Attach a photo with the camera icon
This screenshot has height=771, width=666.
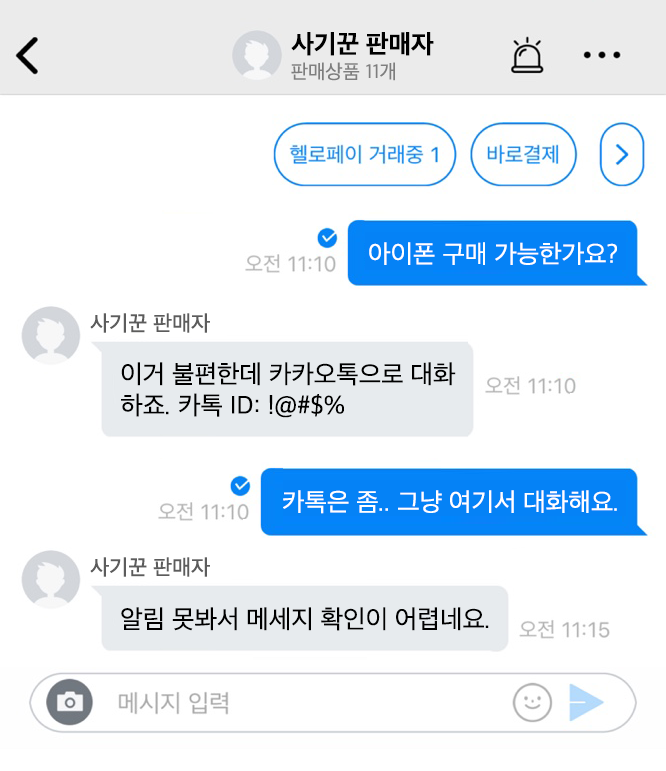click(x=69, y=702)
